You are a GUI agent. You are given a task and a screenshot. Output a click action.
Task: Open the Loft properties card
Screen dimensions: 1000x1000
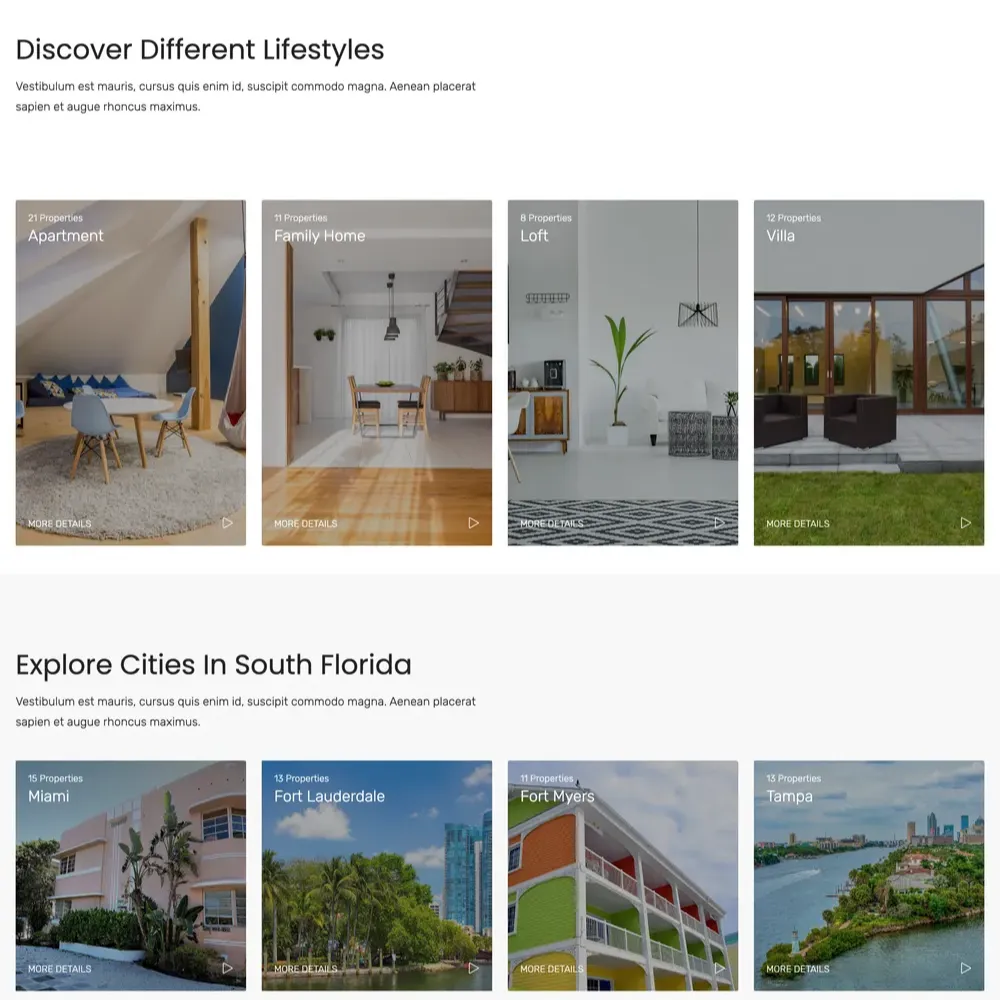(622, 372)
